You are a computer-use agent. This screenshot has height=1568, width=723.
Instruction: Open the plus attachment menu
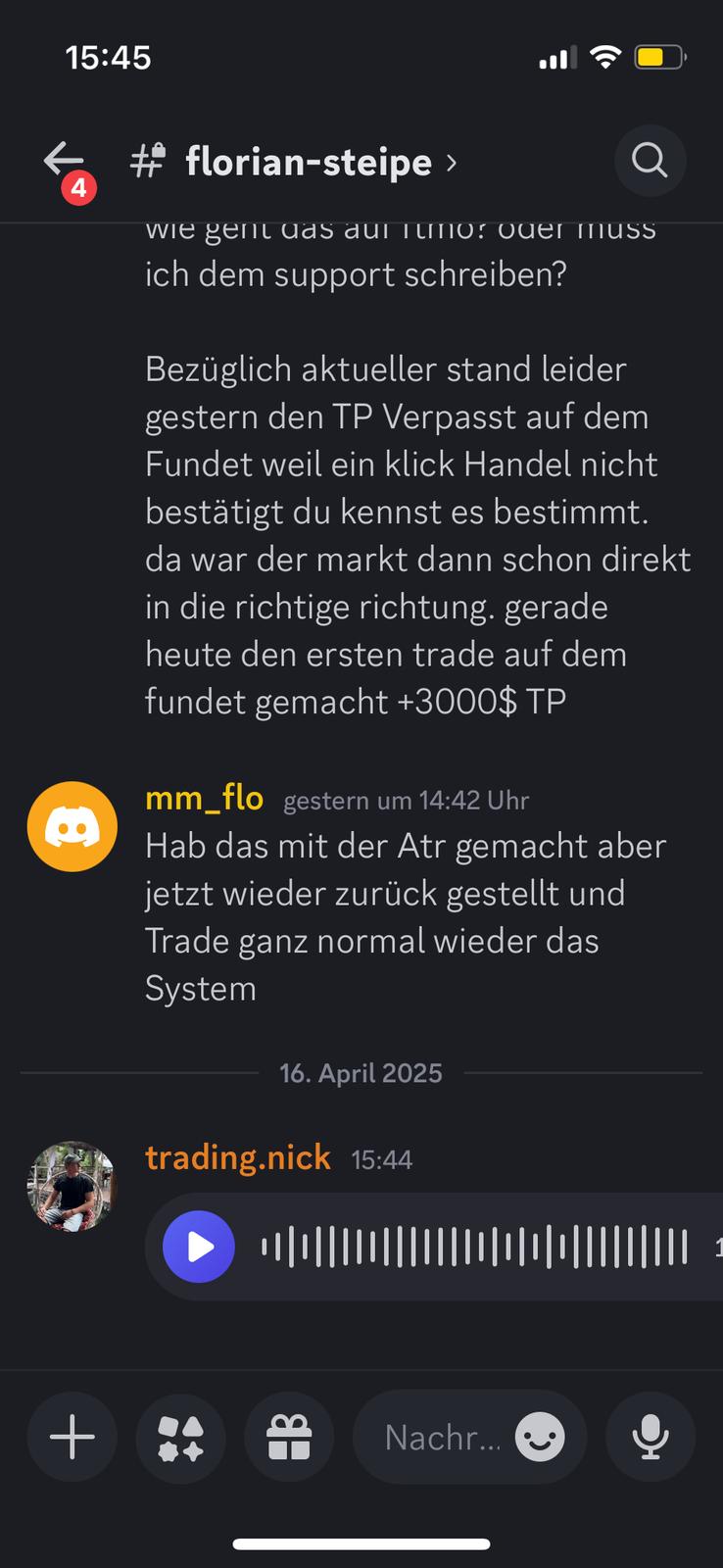(x=72, y=1438)
